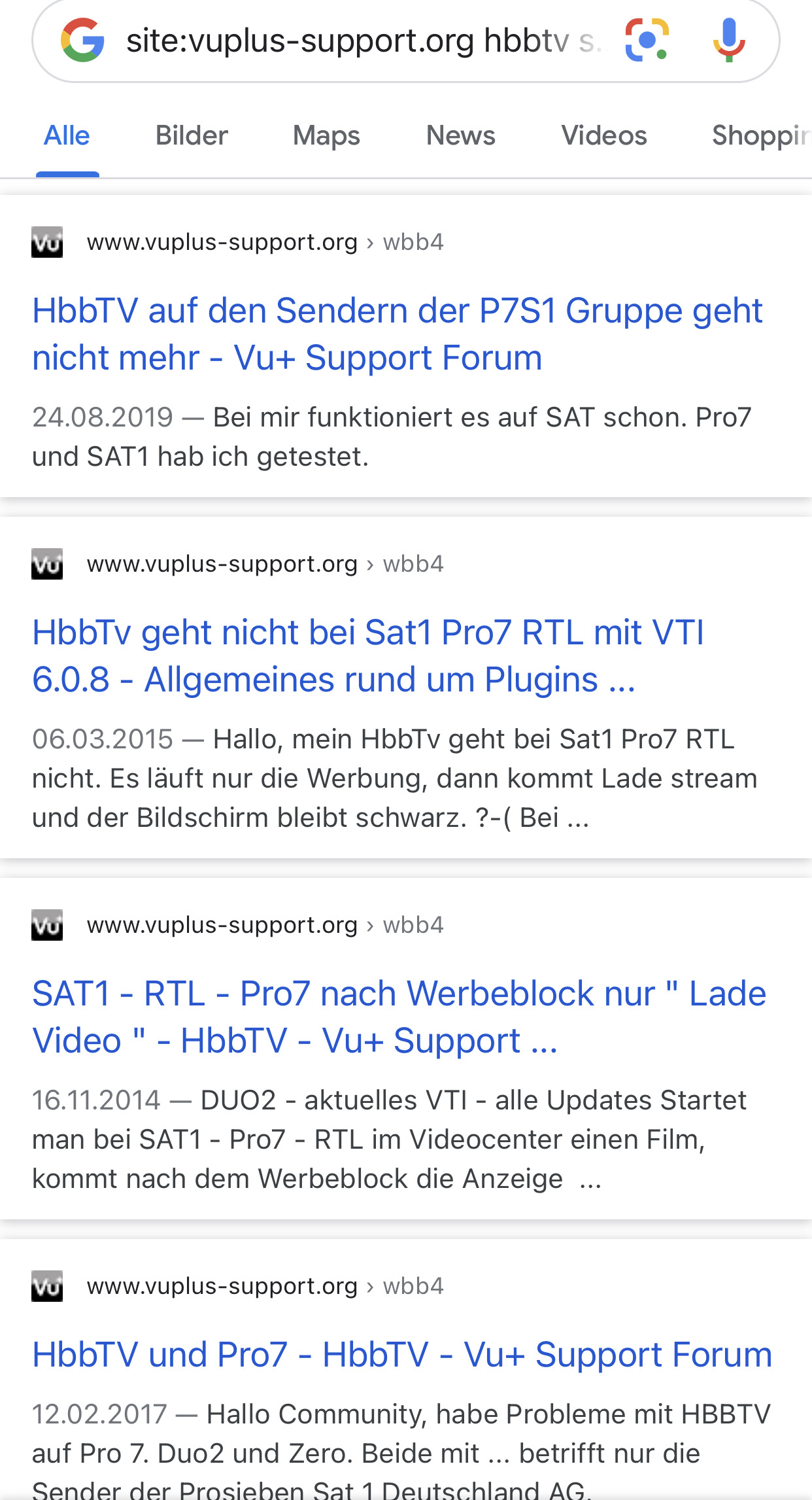Switch to the Videos tab
This screenshot has height=1500, width=812.
click(x=603, y=136)
